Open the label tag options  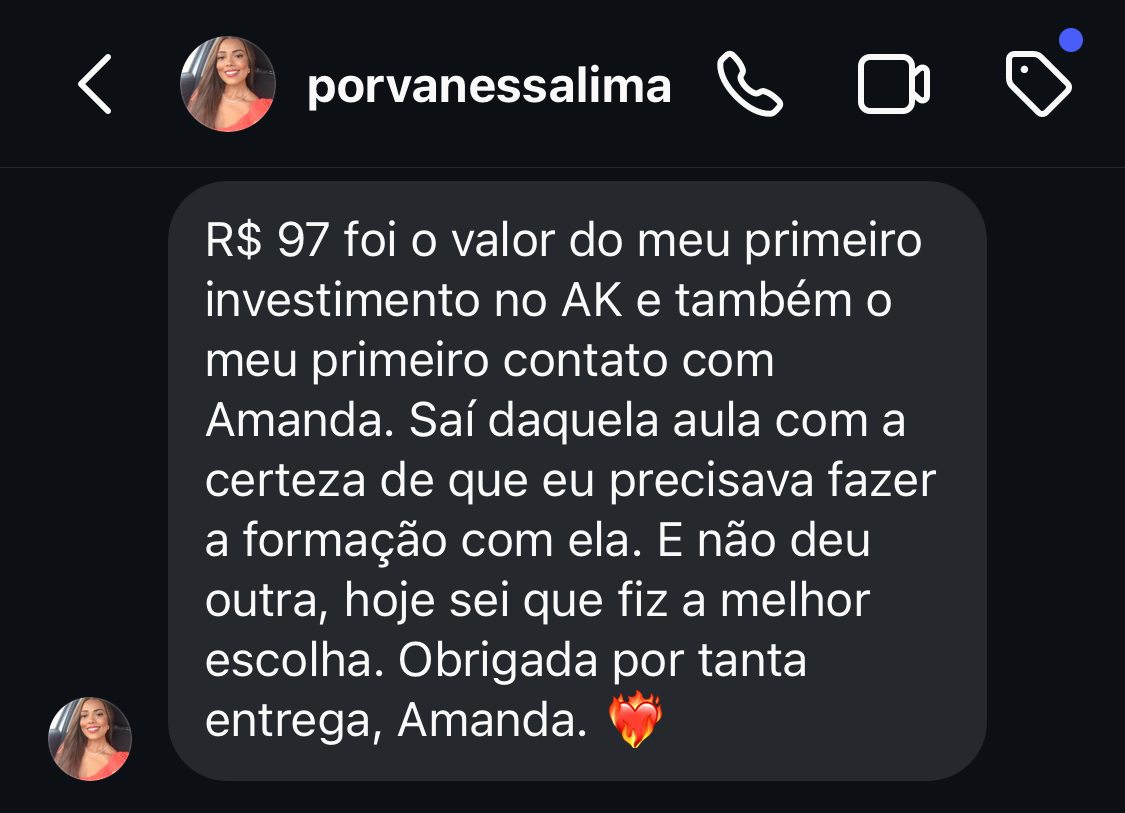point(1038,85)
